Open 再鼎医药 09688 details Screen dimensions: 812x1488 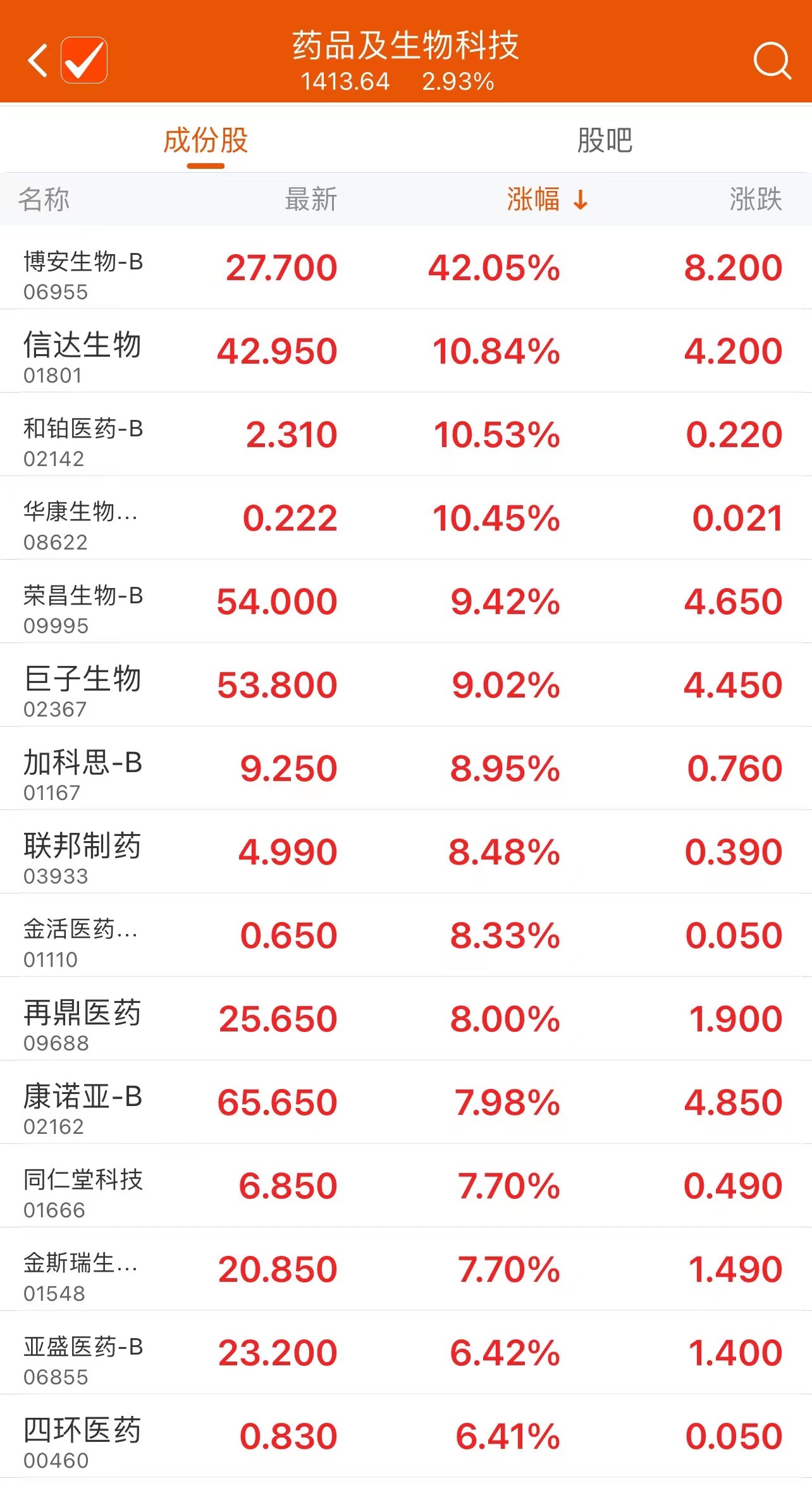(x=405, y=1019)
